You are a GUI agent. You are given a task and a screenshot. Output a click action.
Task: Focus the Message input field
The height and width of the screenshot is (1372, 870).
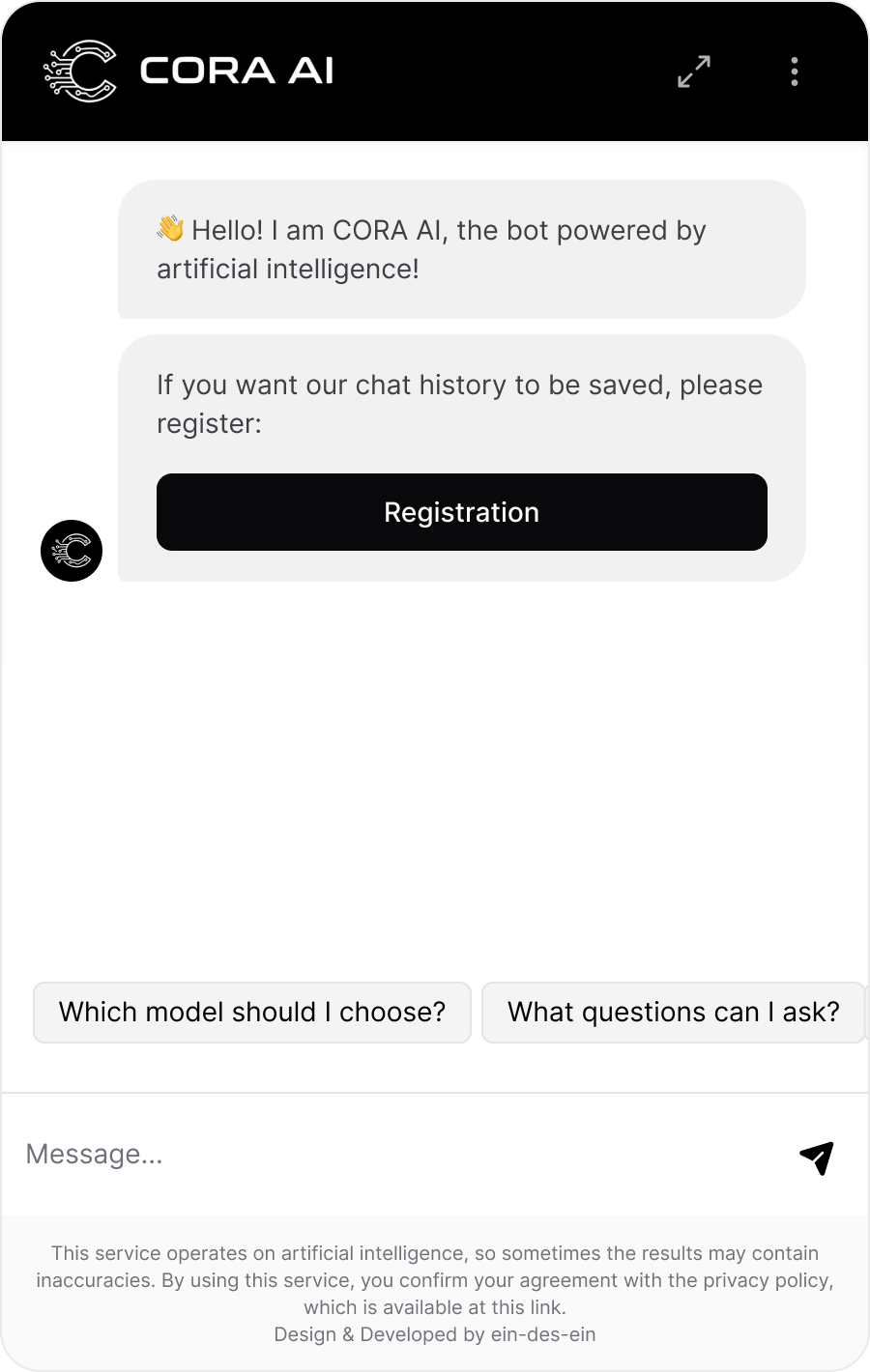pyautogui.click(x=387, y=1155)
